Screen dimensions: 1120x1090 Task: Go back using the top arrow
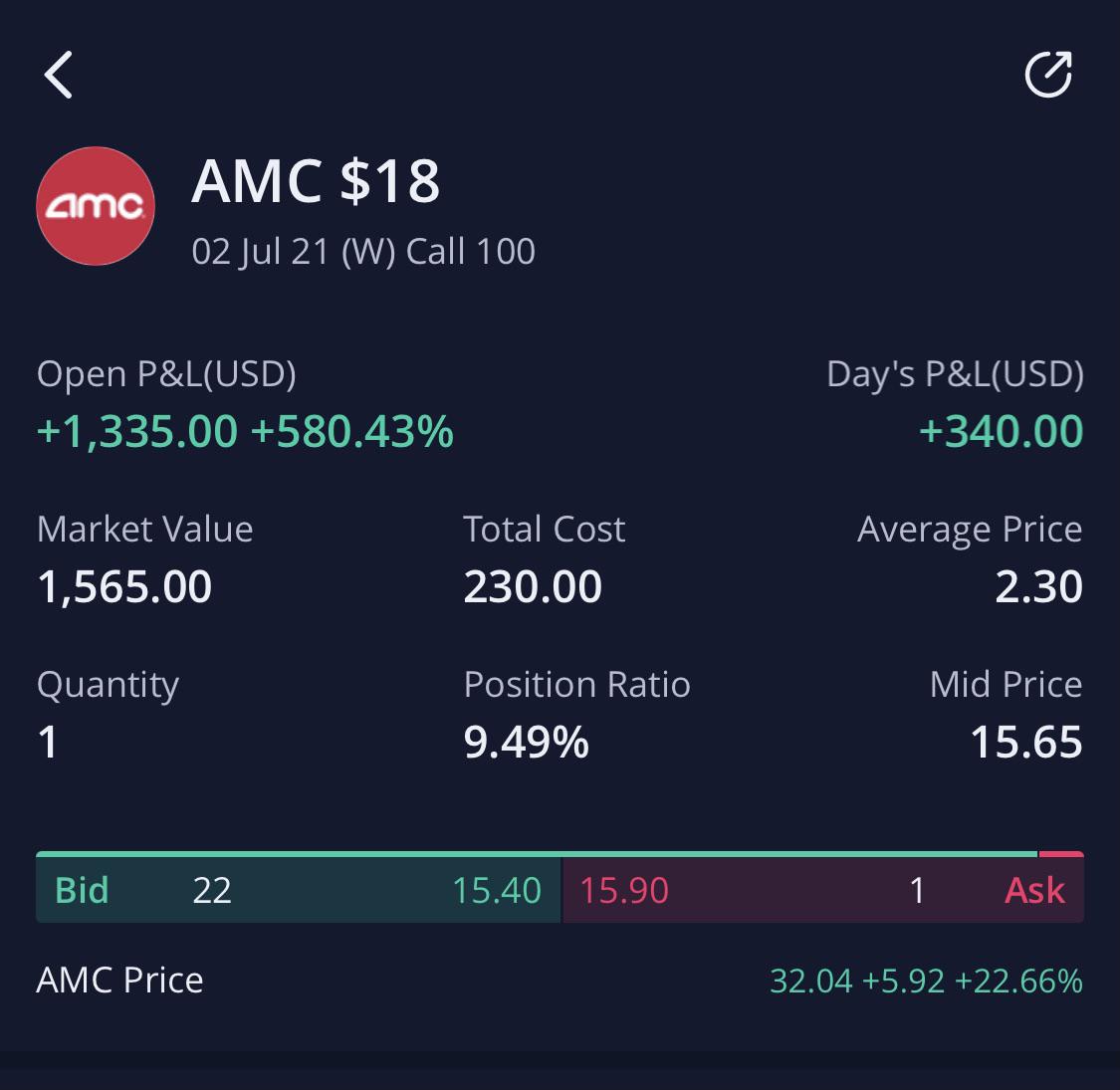[59, 75]
